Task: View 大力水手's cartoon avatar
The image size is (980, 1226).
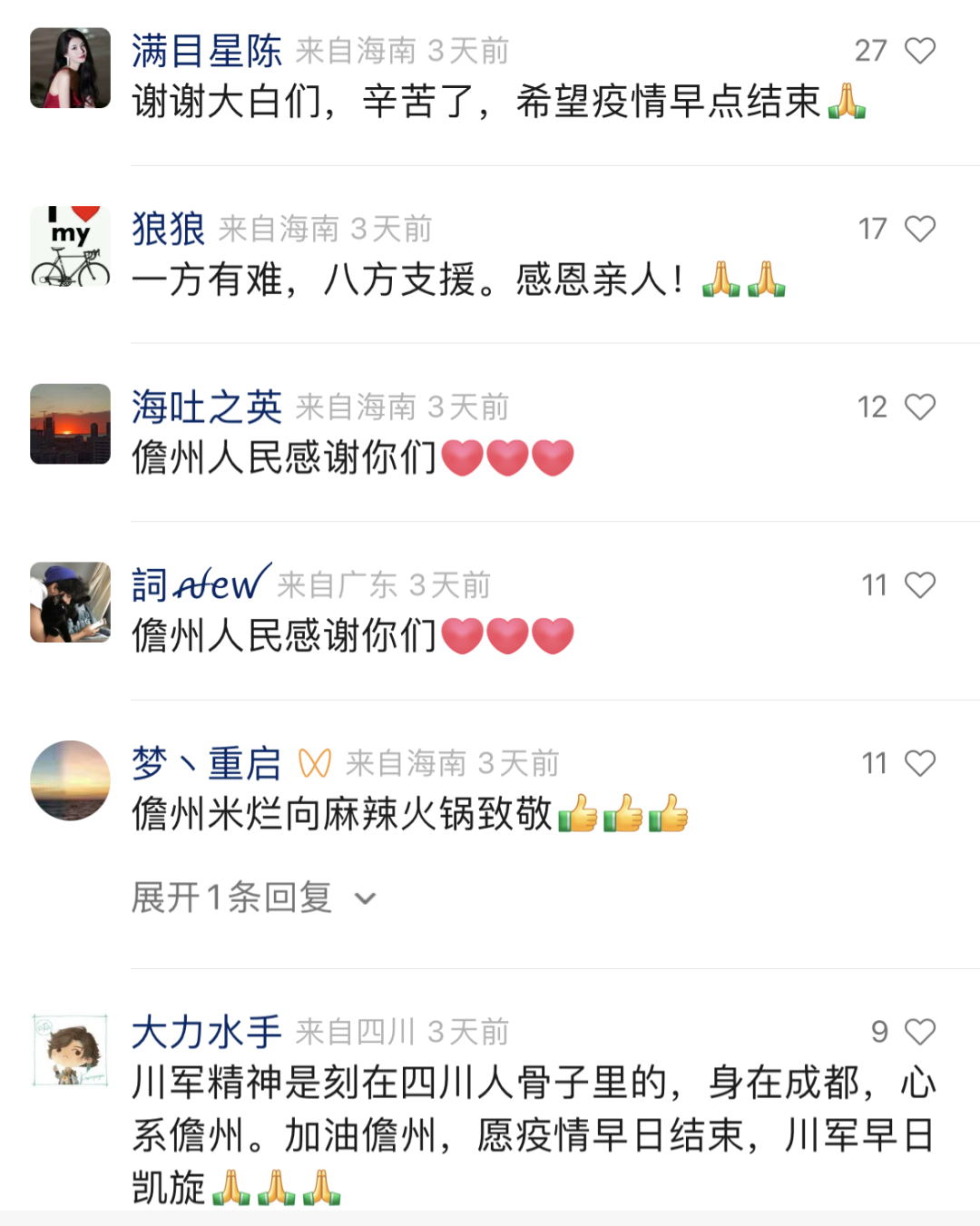Action: point(70,1050)
